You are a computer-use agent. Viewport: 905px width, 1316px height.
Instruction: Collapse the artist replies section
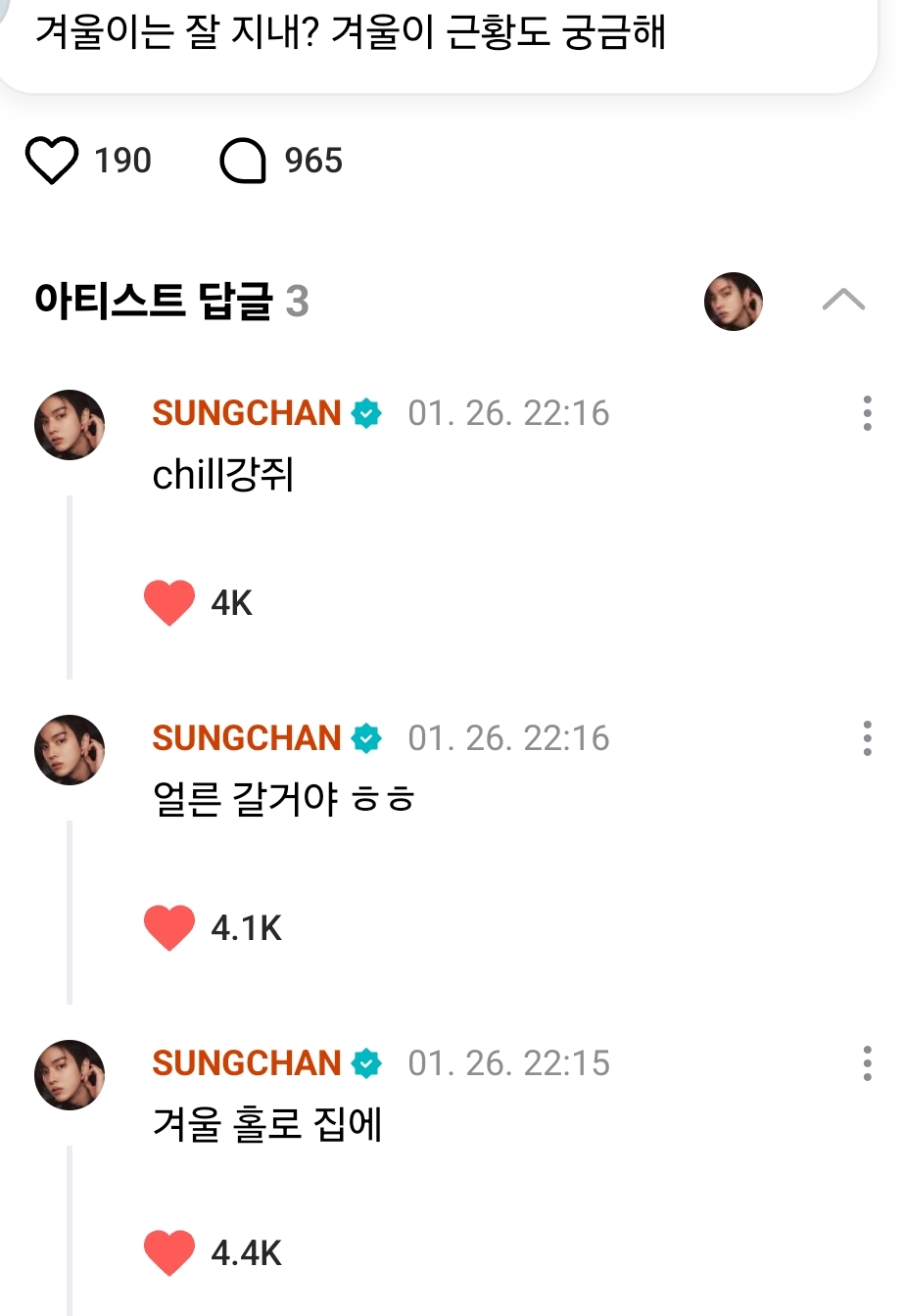(843, 300)
